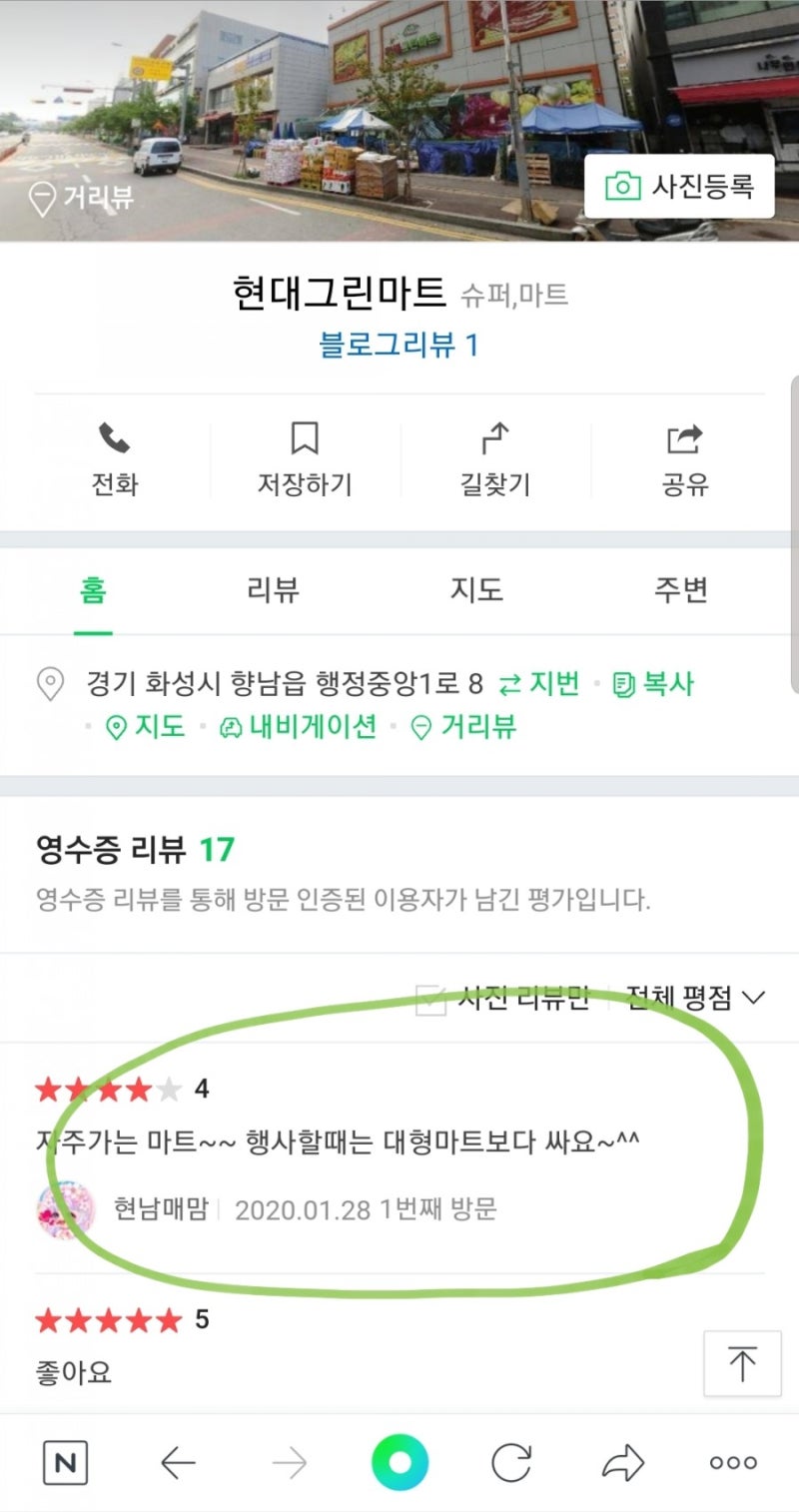
Task: Get directions with 길찾기
Action: (x=495, y=460)
